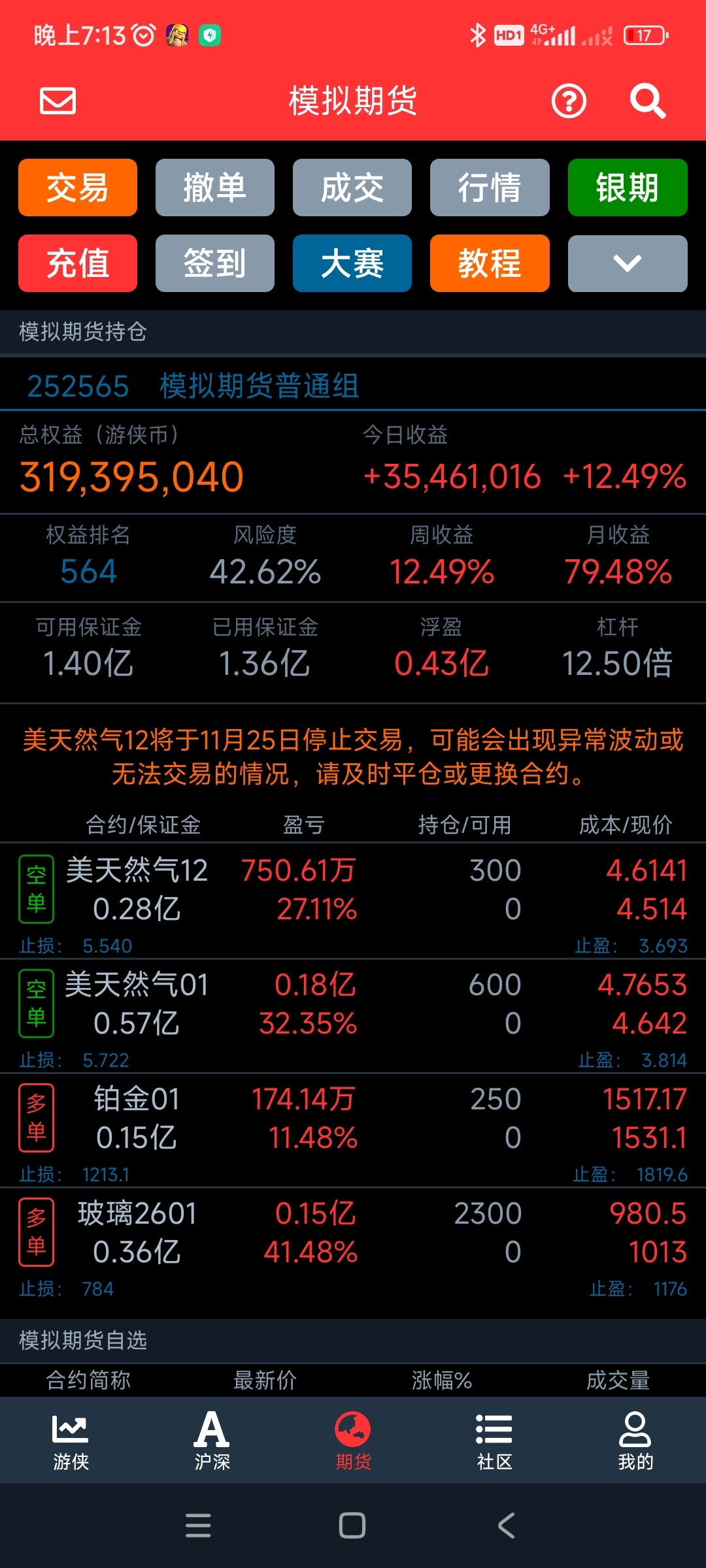The width and height of the screenshot is (706, 1568).
Task: Tap the red 充值 recharge button
Action: point(78,263)
